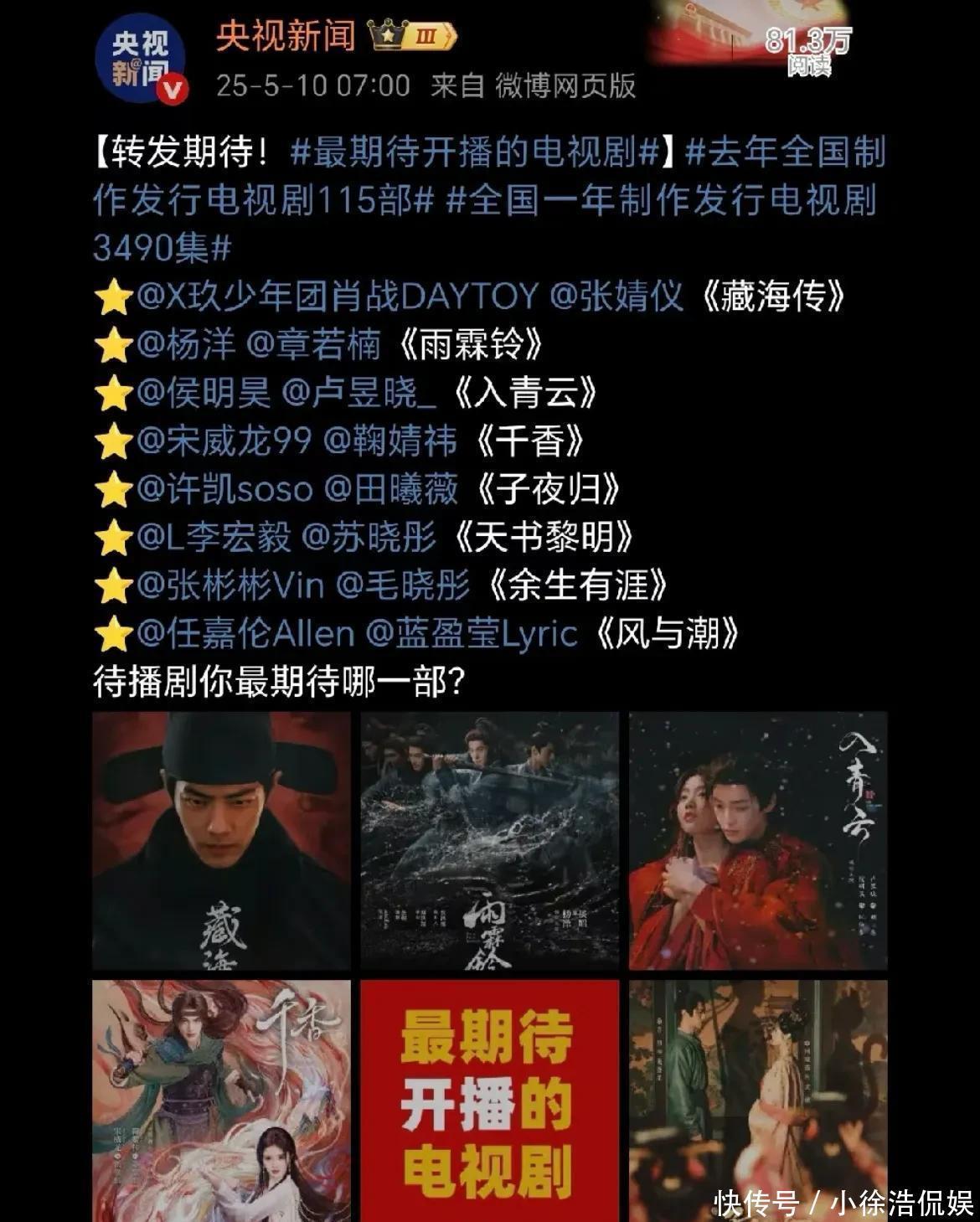Visit the @X玖少年团肖战DAYTOY mention
This screenshot has height=1222, width=980.
pyautogui.click(x=336, y=296)
